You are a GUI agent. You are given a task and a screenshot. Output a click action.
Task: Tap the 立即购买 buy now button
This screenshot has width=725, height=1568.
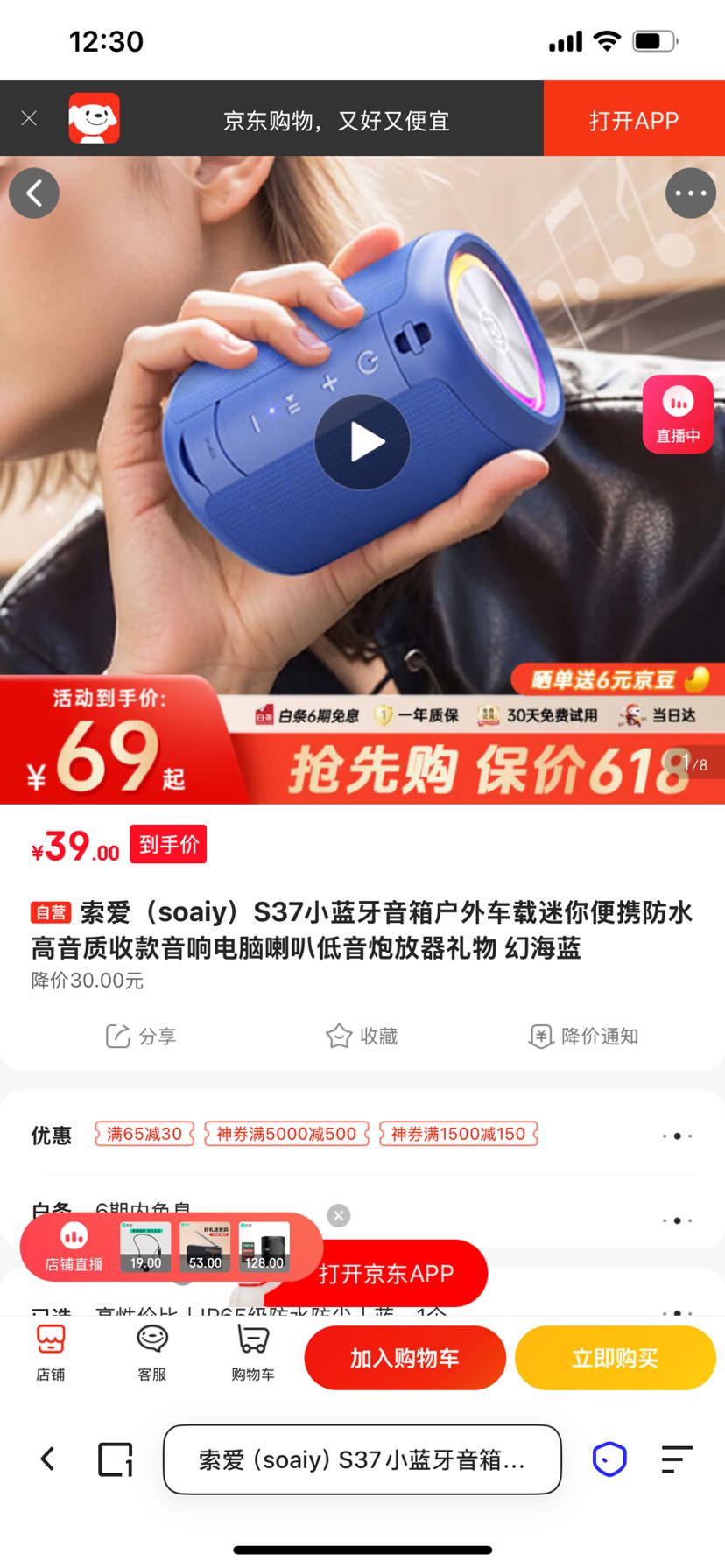coord(616,1357)
